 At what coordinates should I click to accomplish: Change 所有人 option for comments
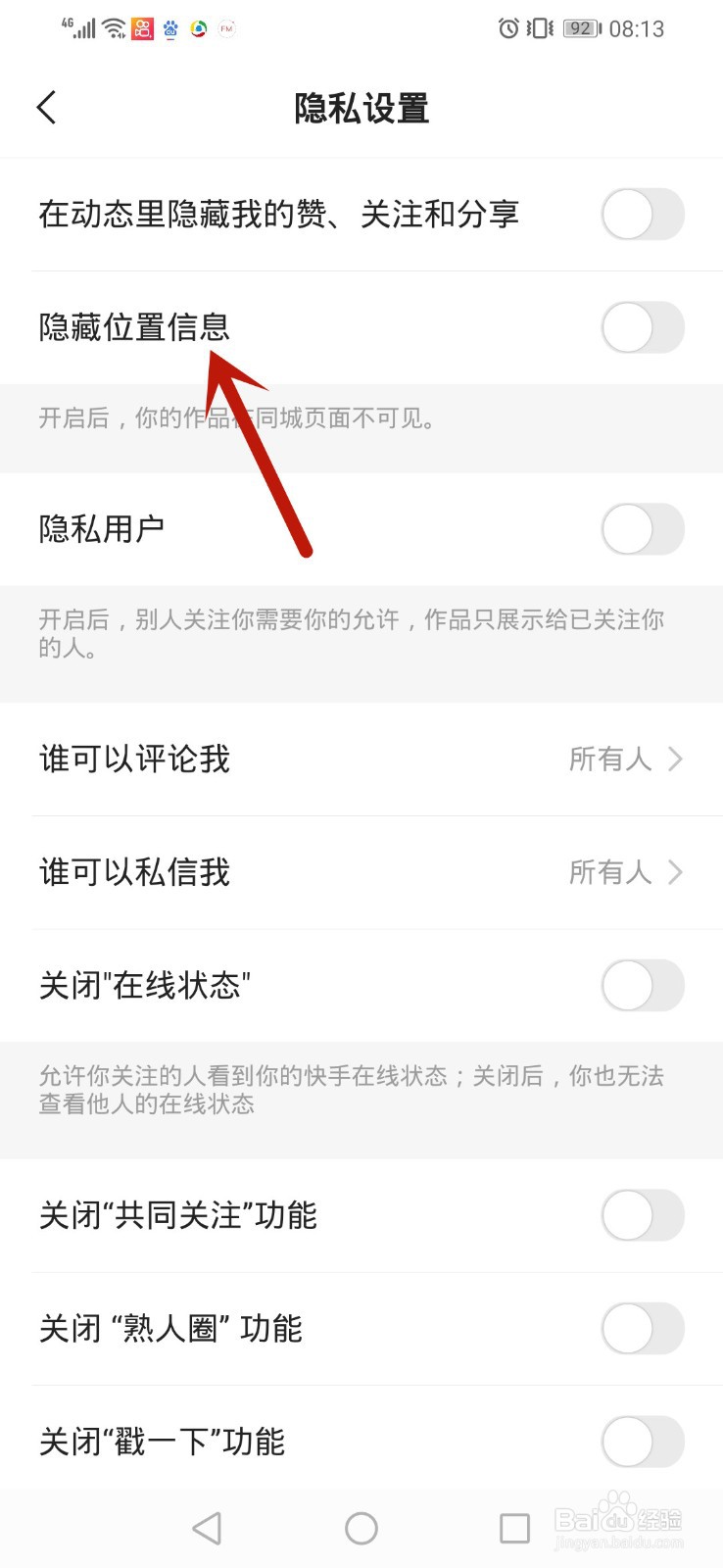click(x=609, y=759)
